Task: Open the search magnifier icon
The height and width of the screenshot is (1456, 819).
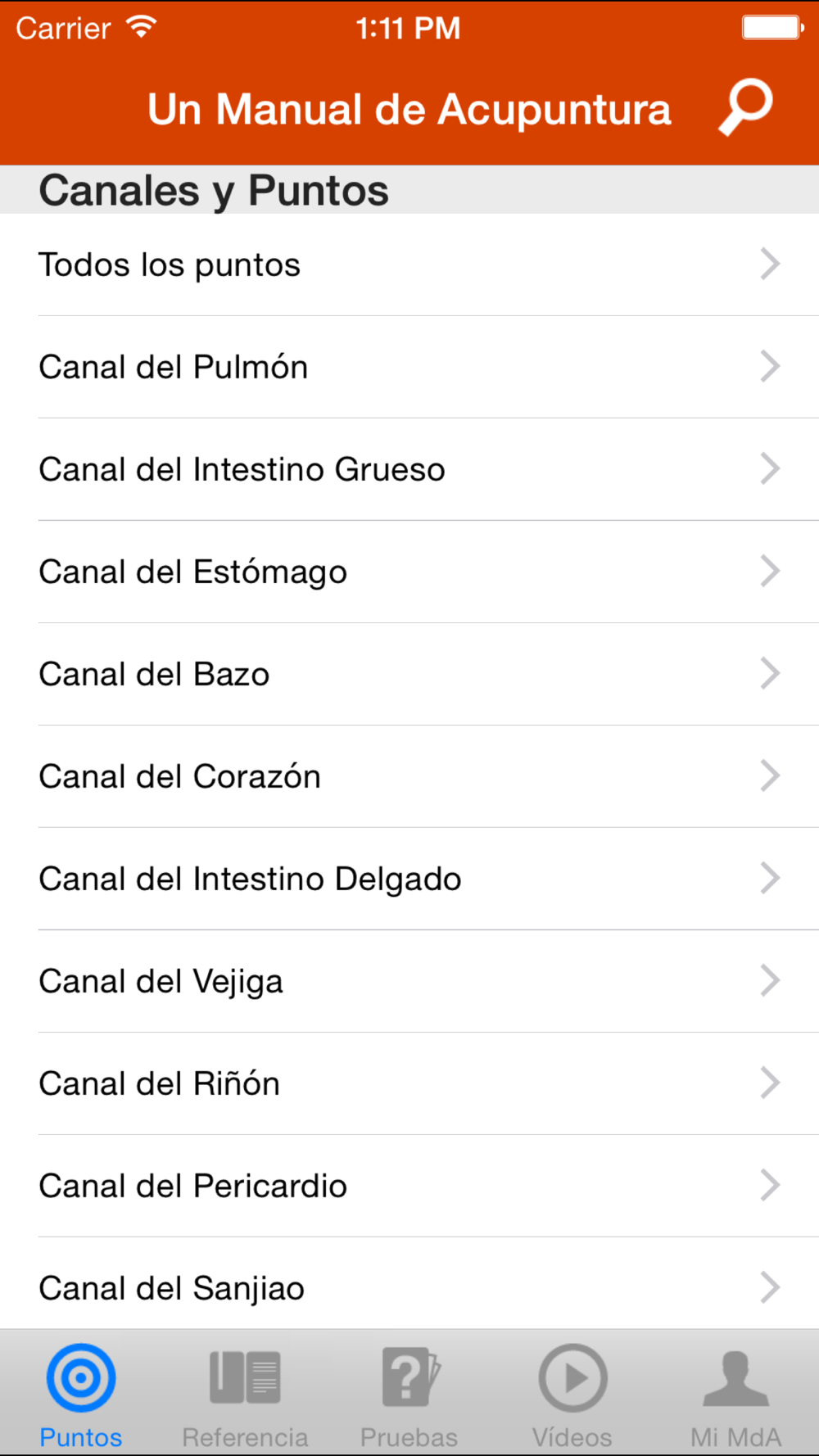Action: (745, 107)
